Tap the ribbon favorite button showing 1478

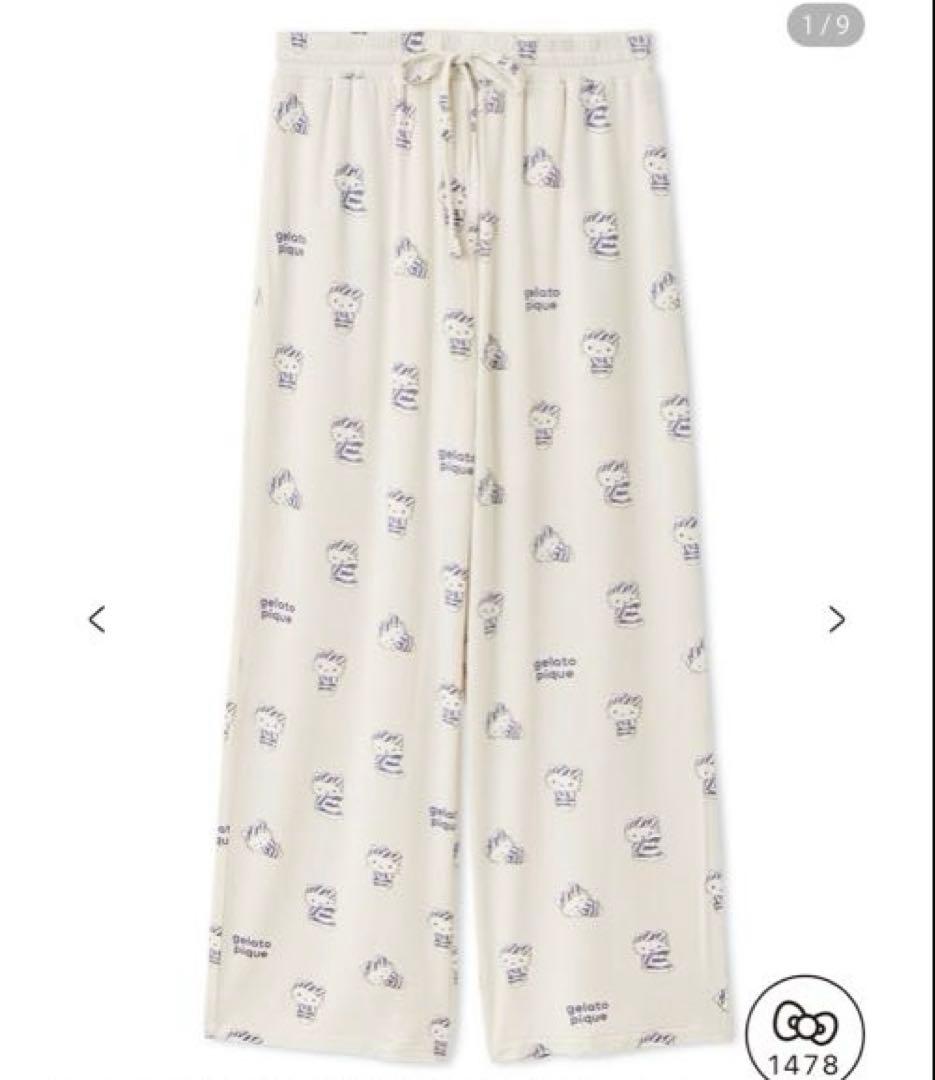pos(804,1030)
